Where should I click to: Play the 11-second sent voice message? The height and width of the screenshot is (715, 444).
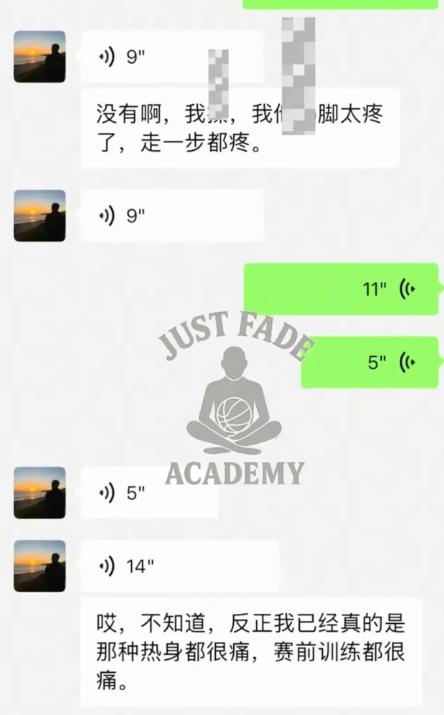click(341, 289)
